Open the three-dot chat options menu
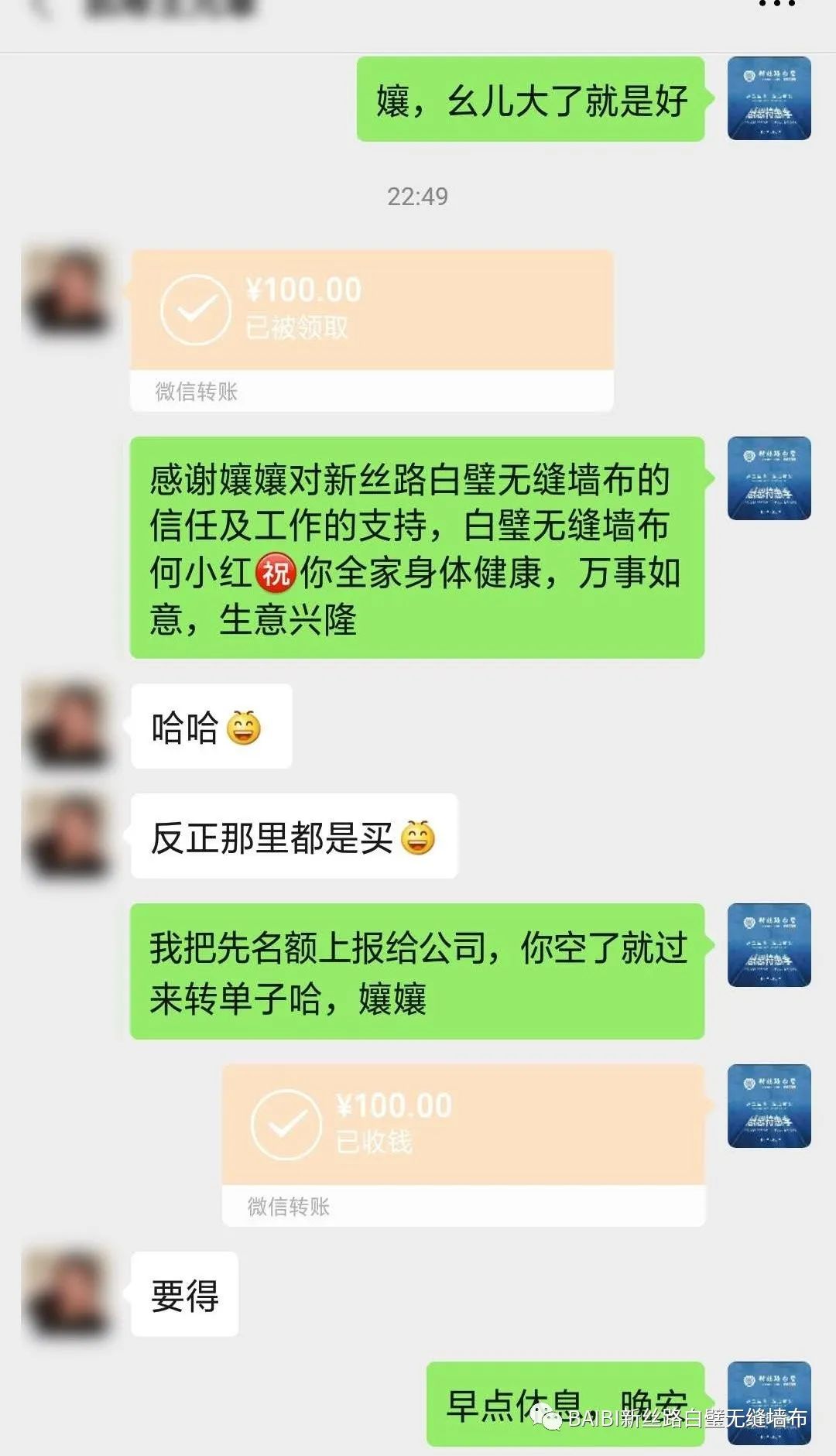Image resolution: width=836 pixels, height=1456 pixels. pos(777,5)
